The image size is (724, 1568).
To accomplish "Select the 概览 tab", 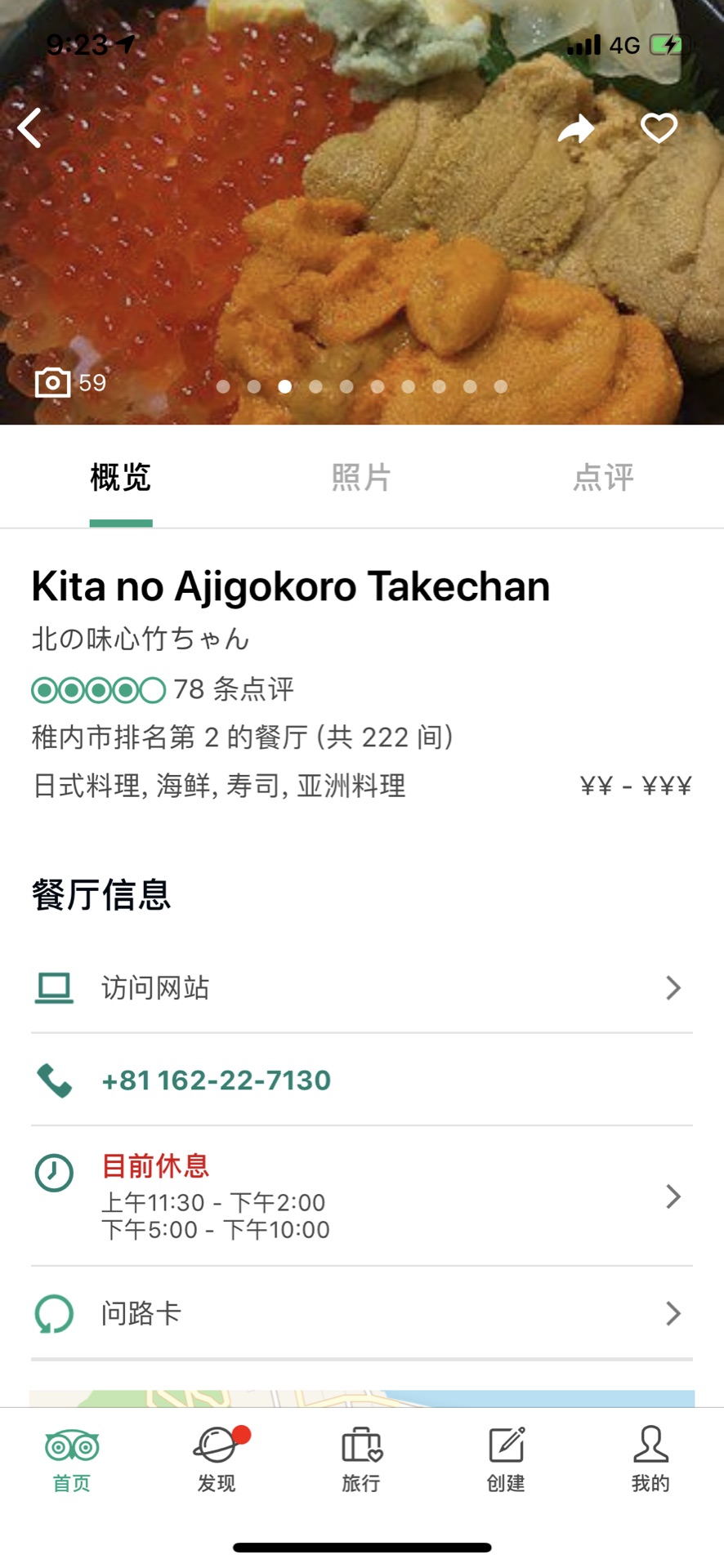I will 121,478.
